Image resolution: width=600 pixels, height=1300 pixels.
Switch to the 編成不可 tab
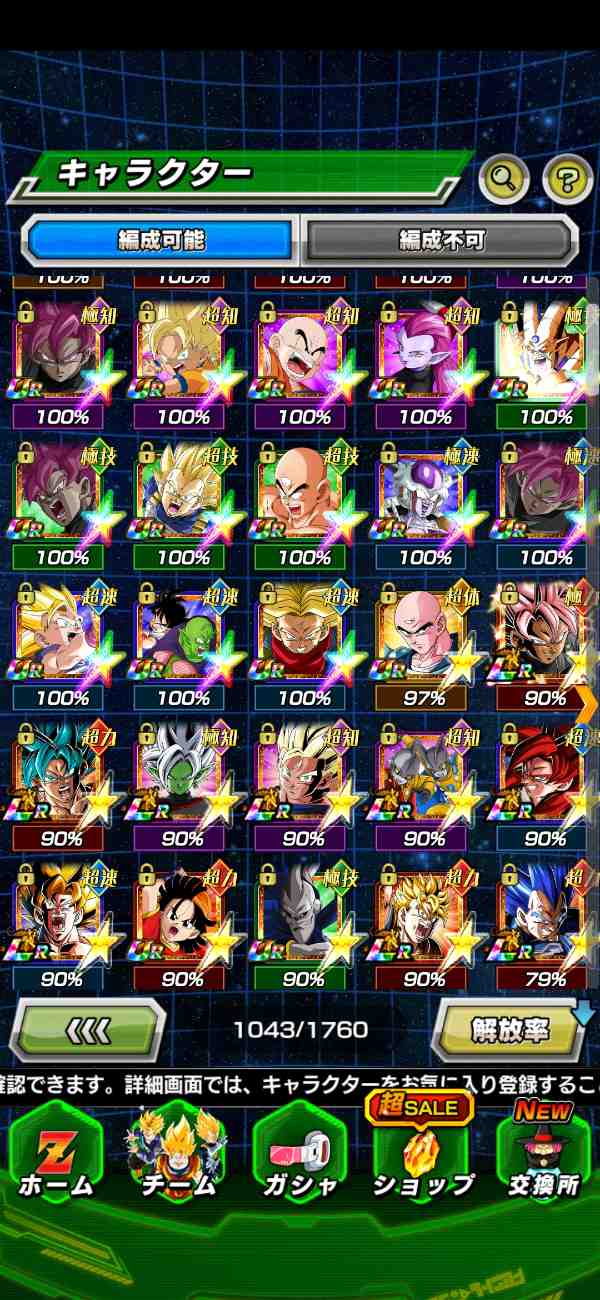(441, 240)
